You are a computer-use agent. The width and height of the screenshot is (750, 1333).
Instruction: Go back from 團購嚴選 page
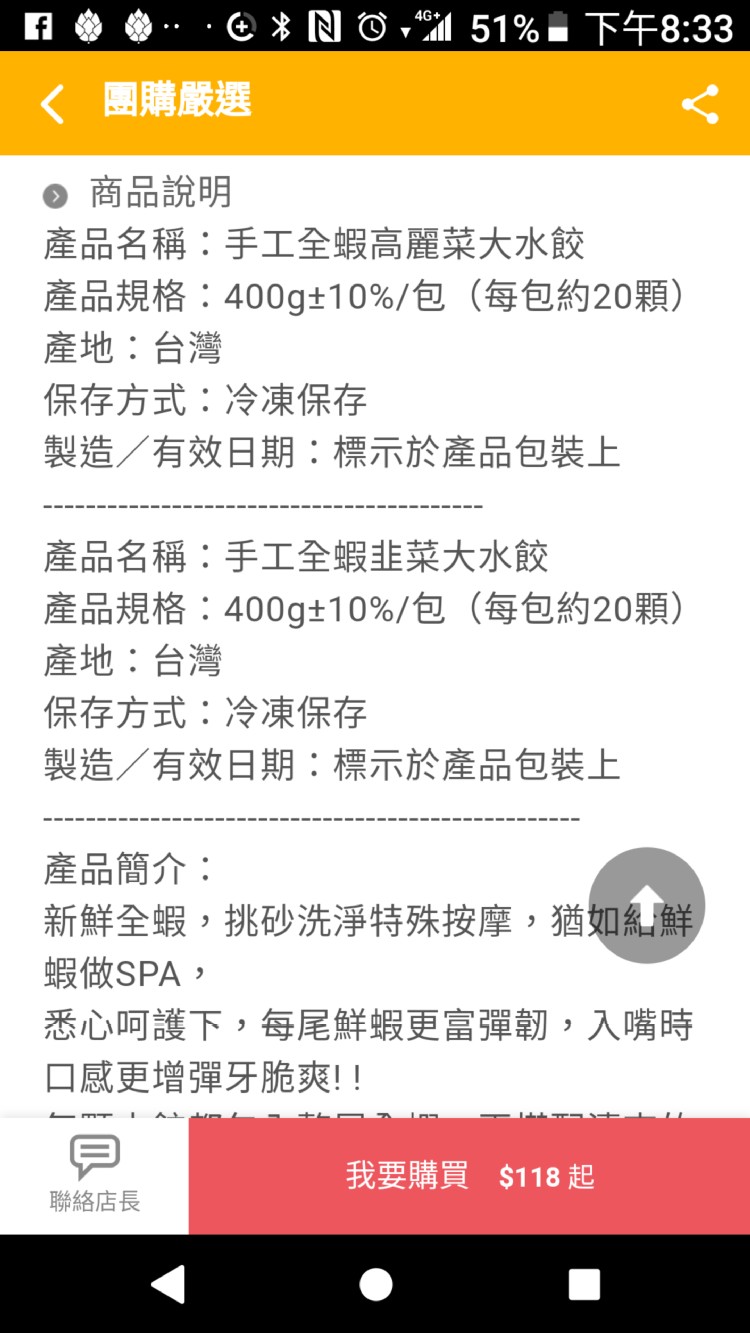(52, 104)
